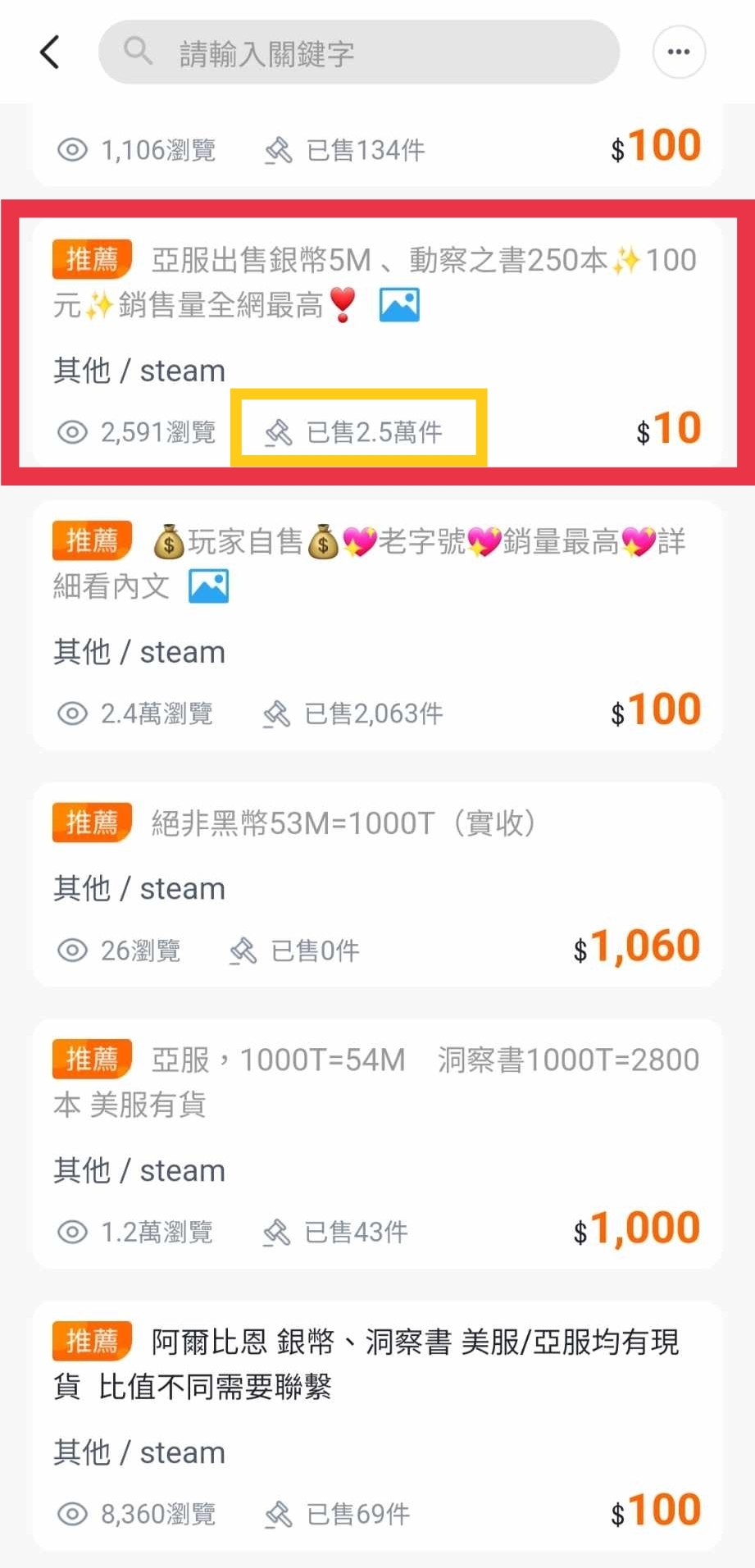
Task: Select listing 絕非黑幣53M=1000T
Action: (x=377, y=884)
